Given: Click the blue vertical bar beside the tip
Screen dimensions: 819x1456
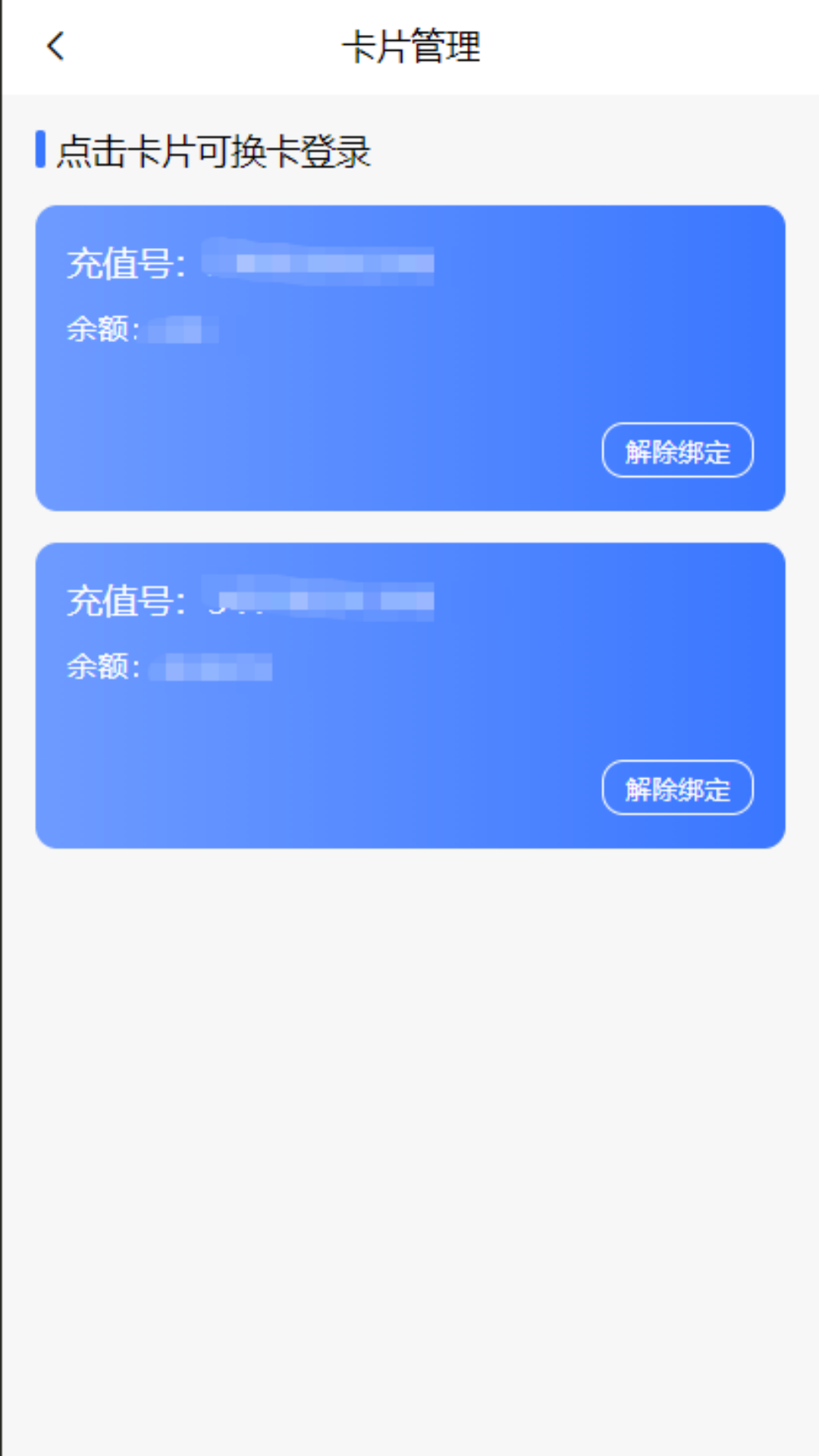Looking at the screenshot, I should tap(41, 151).
